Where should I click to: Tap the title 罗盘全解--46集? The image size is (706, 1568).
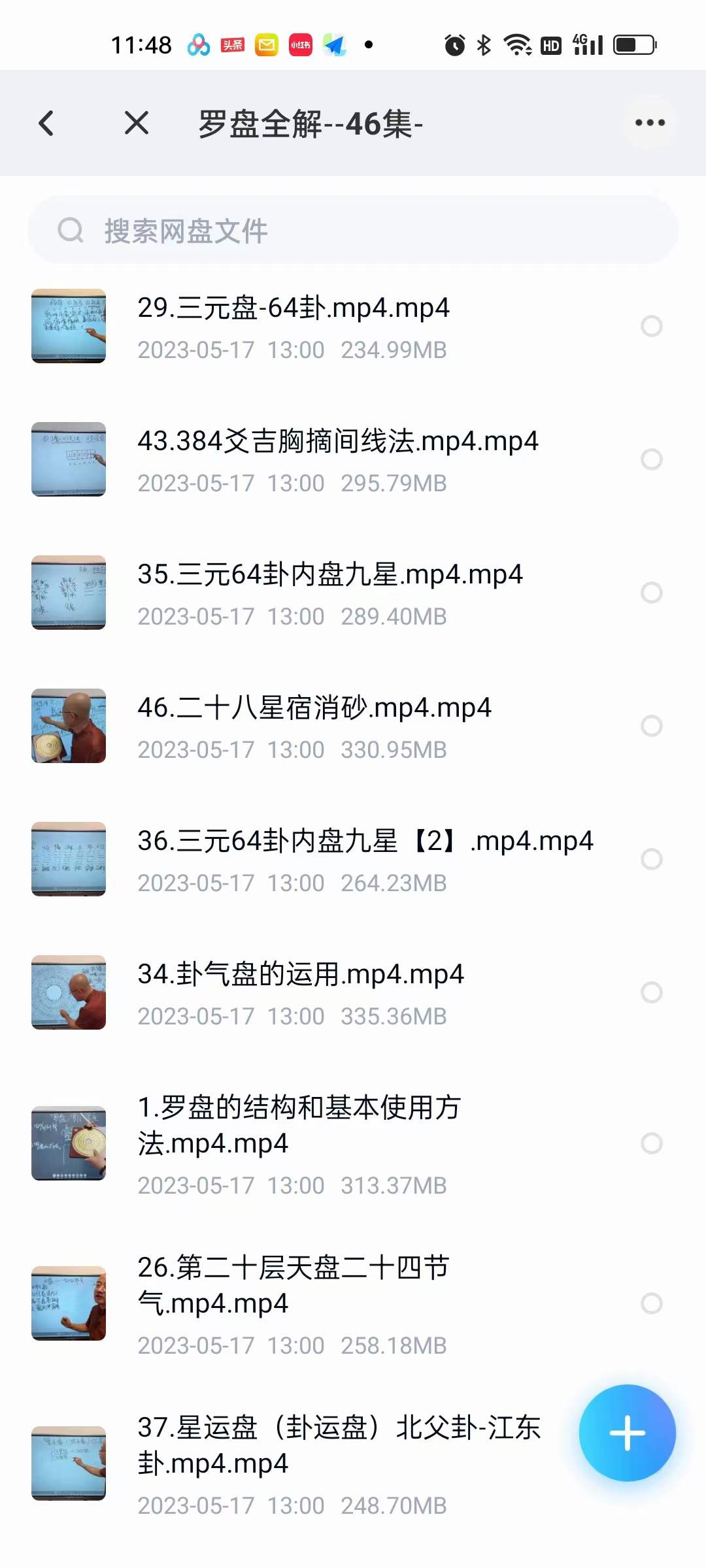coord(309,124)
